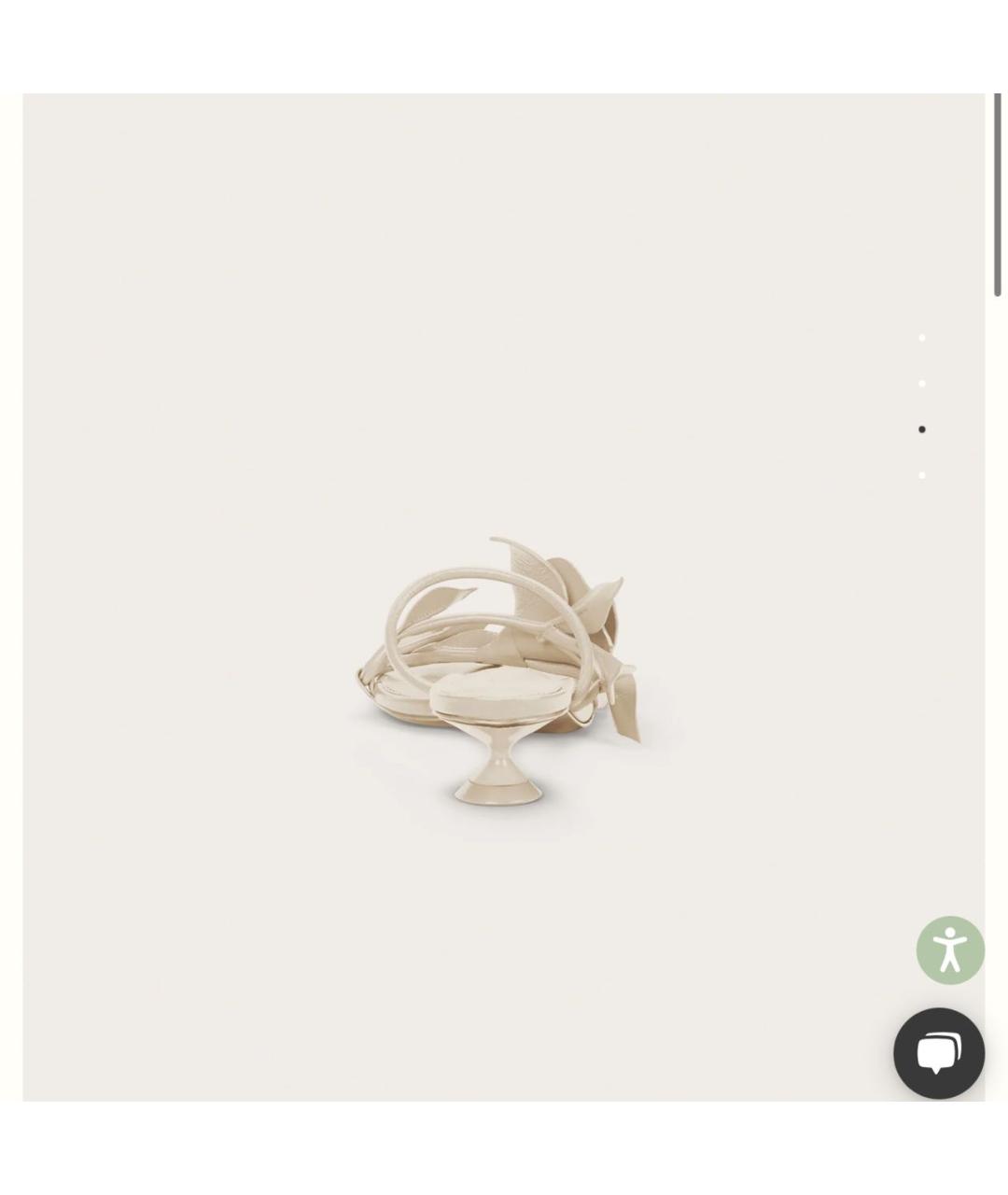Image resolution: width=1008 pixels, height=1195 pixels.
Task: Open the accessibility options button
Action: point(950,950)
